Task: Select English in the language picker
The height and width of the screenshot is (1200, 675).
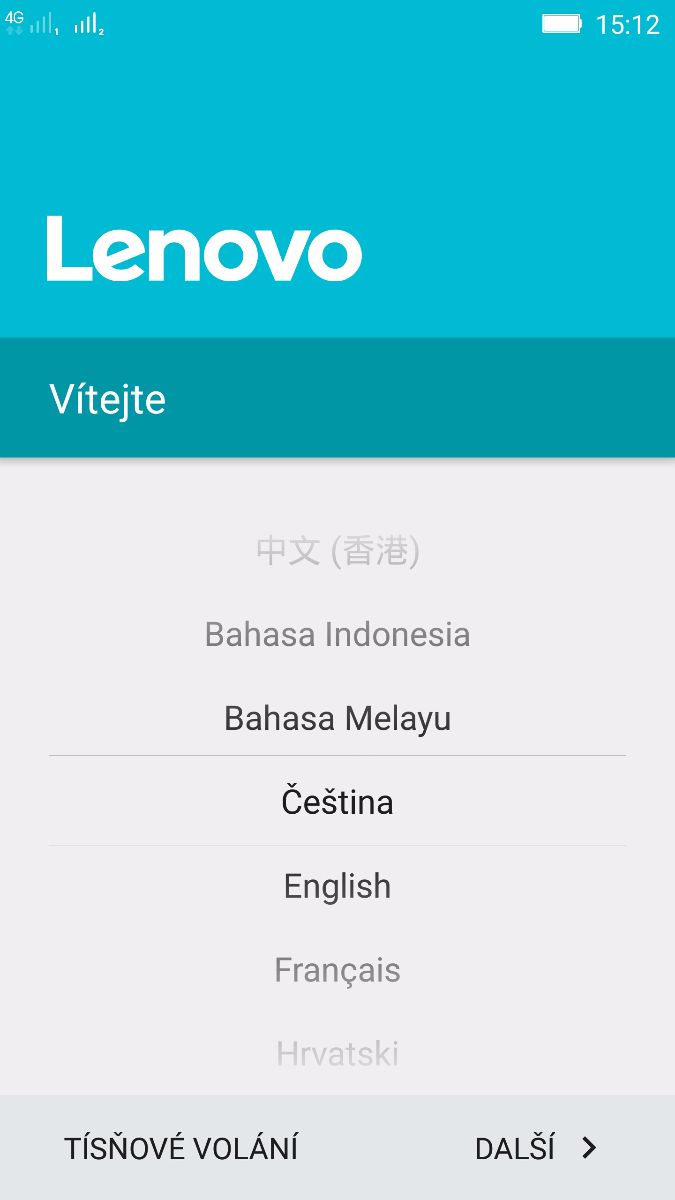Action: tap(337, 886)
